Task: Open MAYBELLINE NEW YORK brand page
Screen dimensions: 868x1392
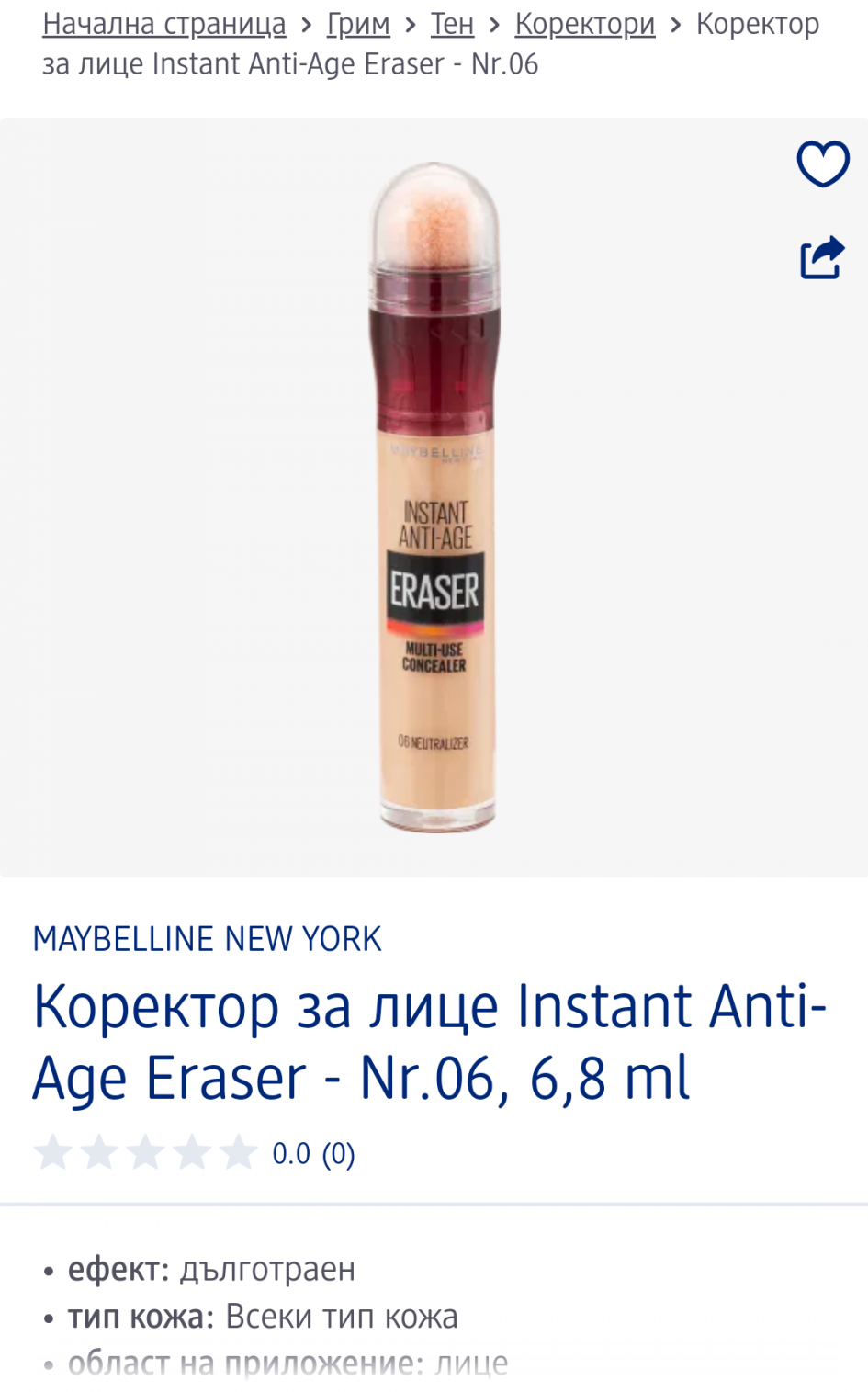Action: coord(207,939)
